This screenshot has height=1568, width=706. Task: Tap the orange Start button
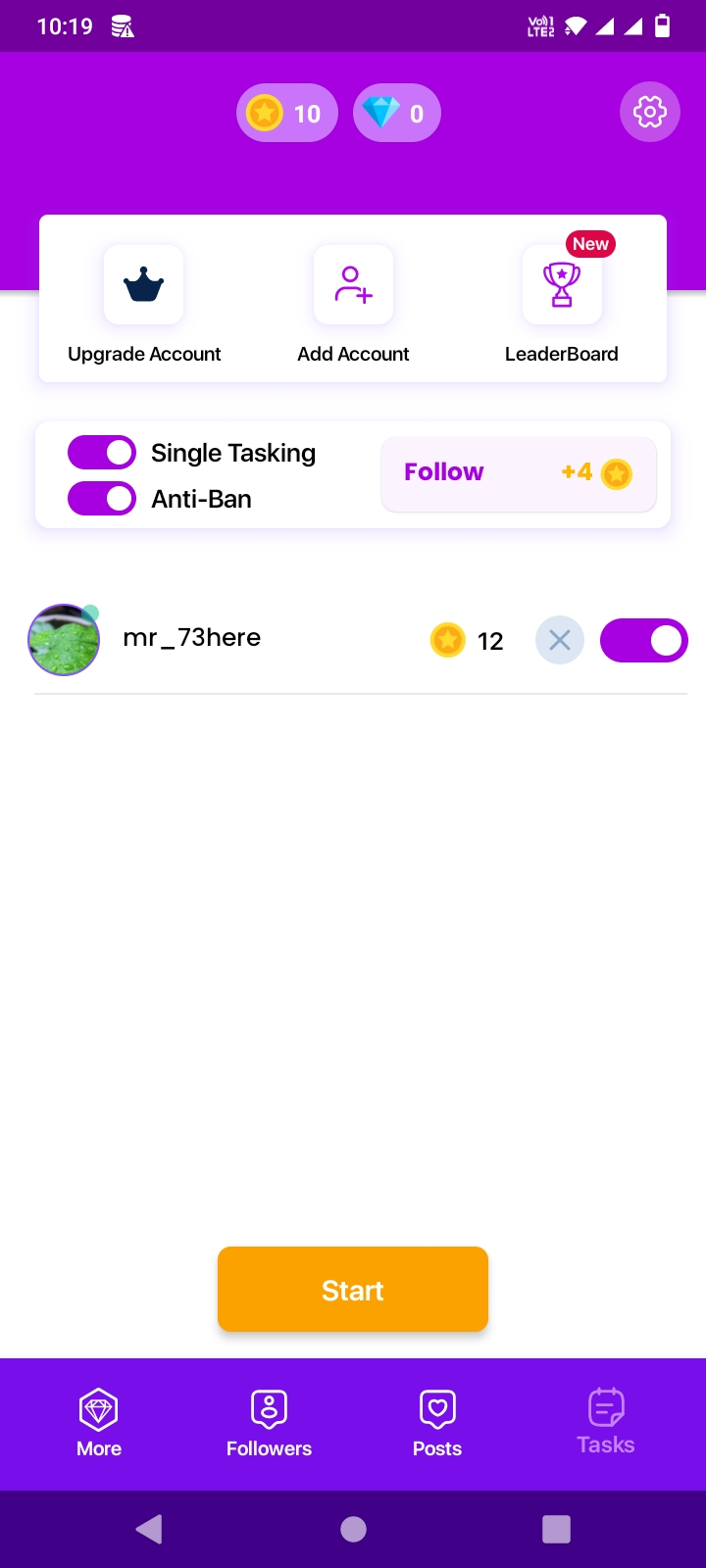353,1290
